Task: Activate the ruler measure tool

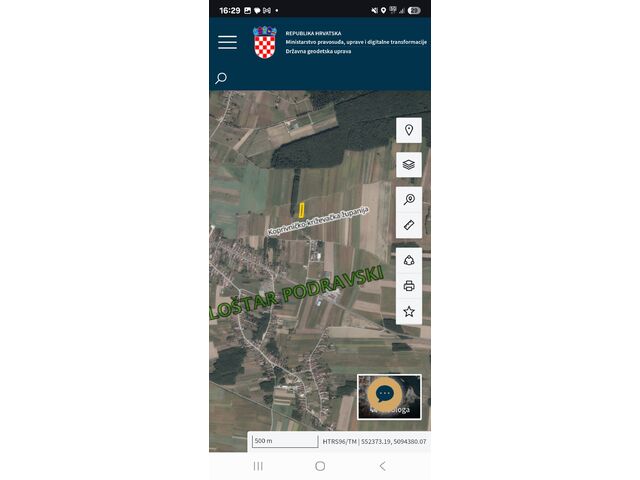Action: pyautogui.click(x=409, y=226)
